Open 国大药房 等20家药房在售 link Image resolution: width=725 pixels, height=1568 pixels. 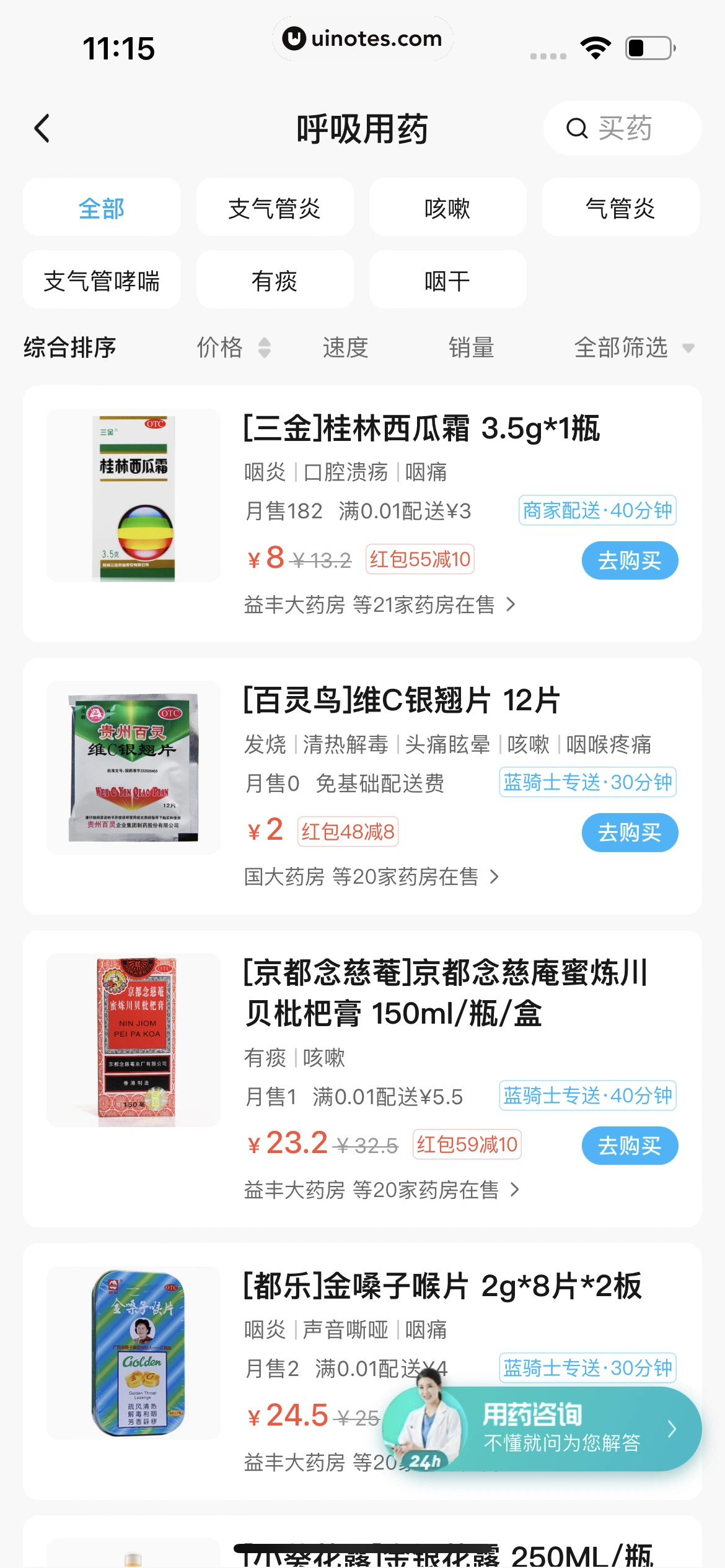(x=369, y=877)
